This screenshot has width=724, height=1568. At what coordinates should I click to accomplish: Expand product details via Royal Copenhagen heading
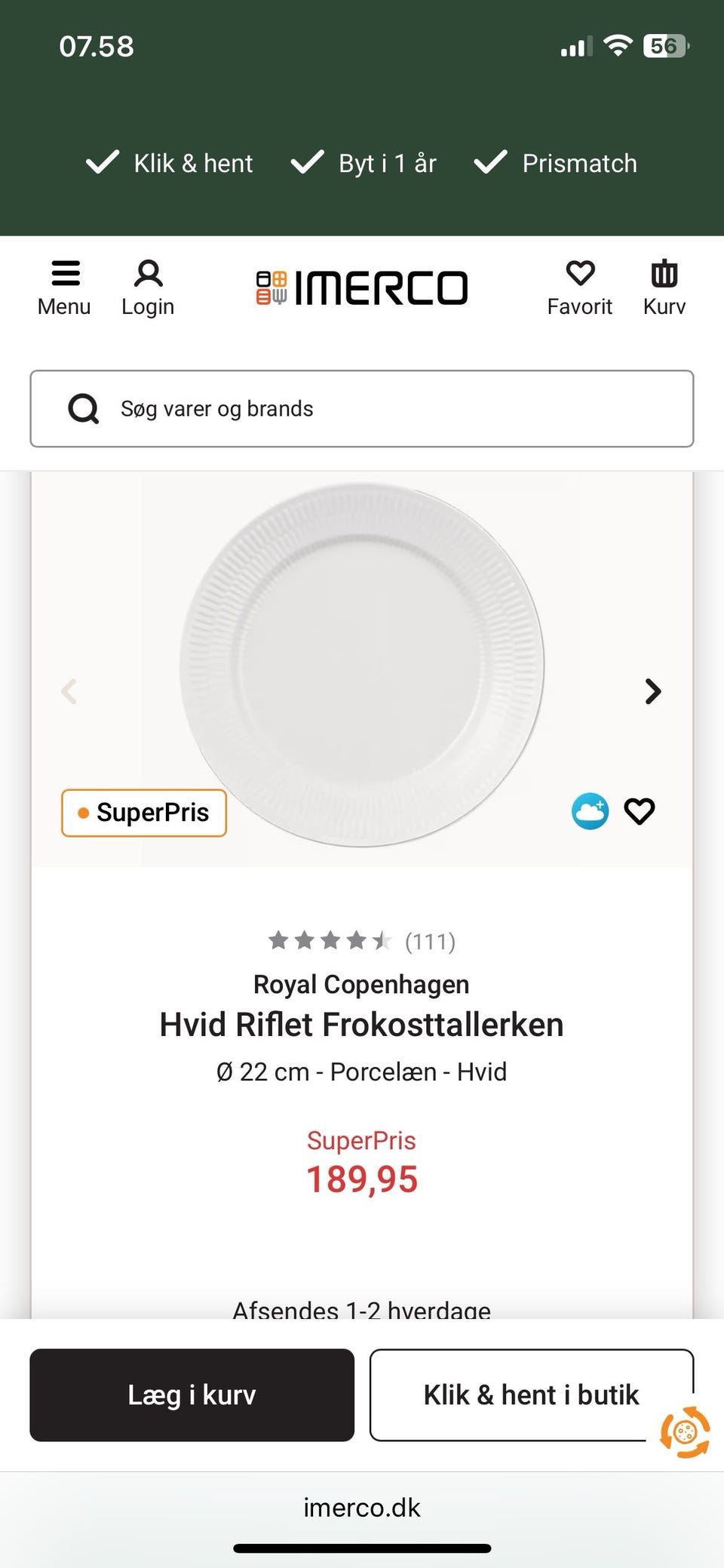tap(361, 984)
